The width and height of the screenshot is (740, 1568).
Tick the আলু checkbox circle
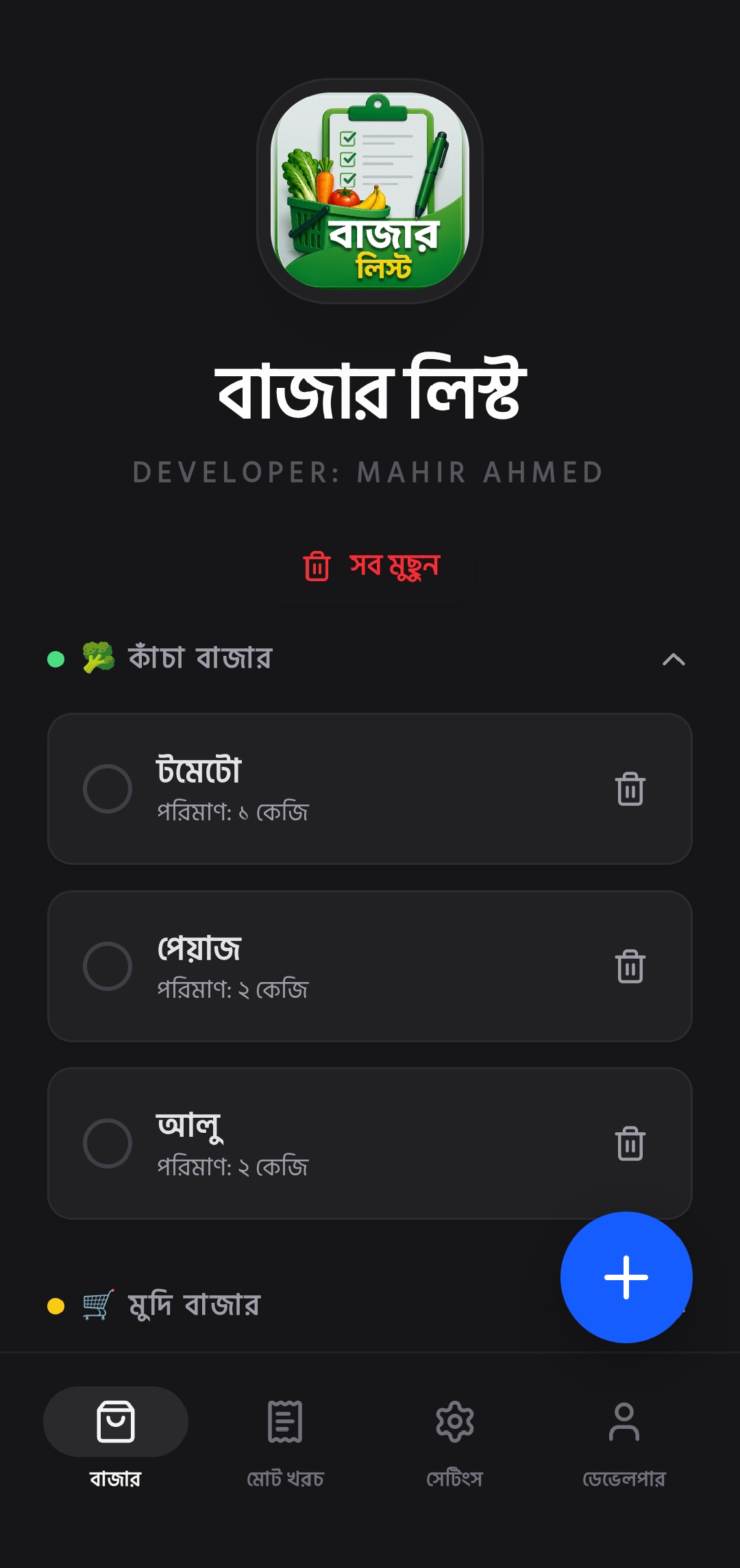[108, 1143]
